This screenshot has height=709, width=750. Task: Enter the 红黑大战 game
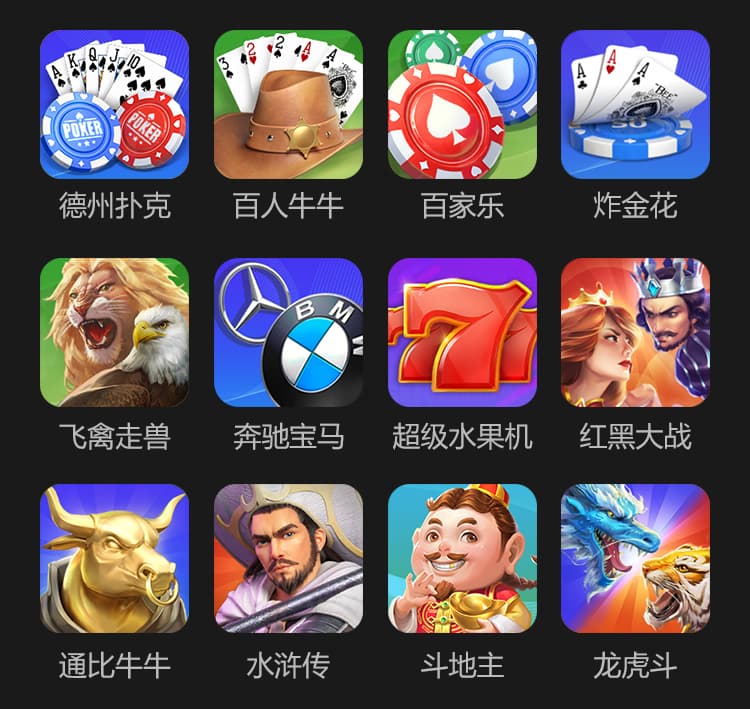(x=636, y=332)
